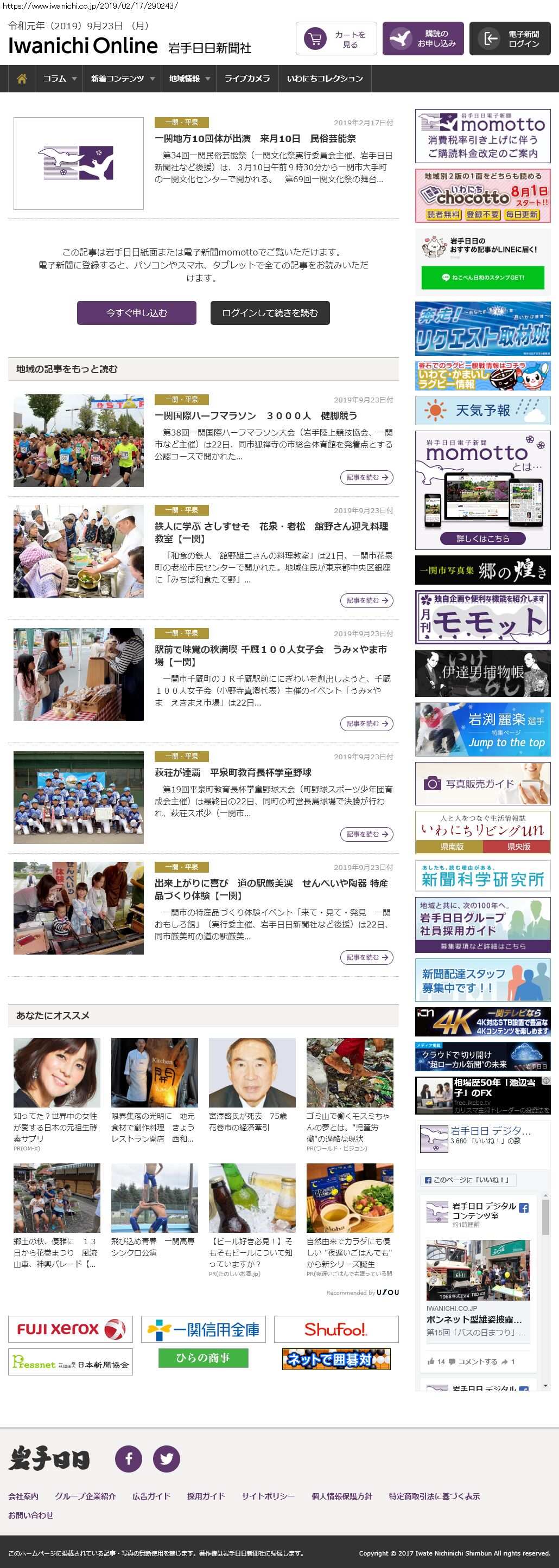Open the 会社案内 footer link
This screenshot has height=1568, width=559.
(23, 1496)
